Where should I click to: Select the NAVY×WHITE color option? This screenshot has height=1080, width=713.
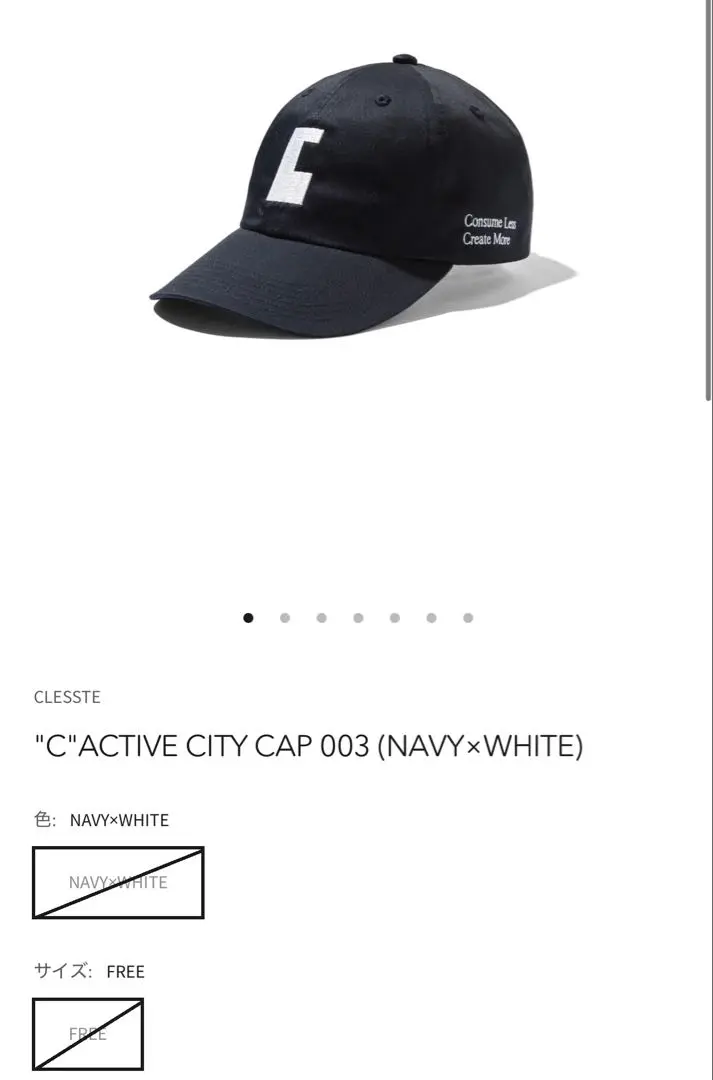118,882
